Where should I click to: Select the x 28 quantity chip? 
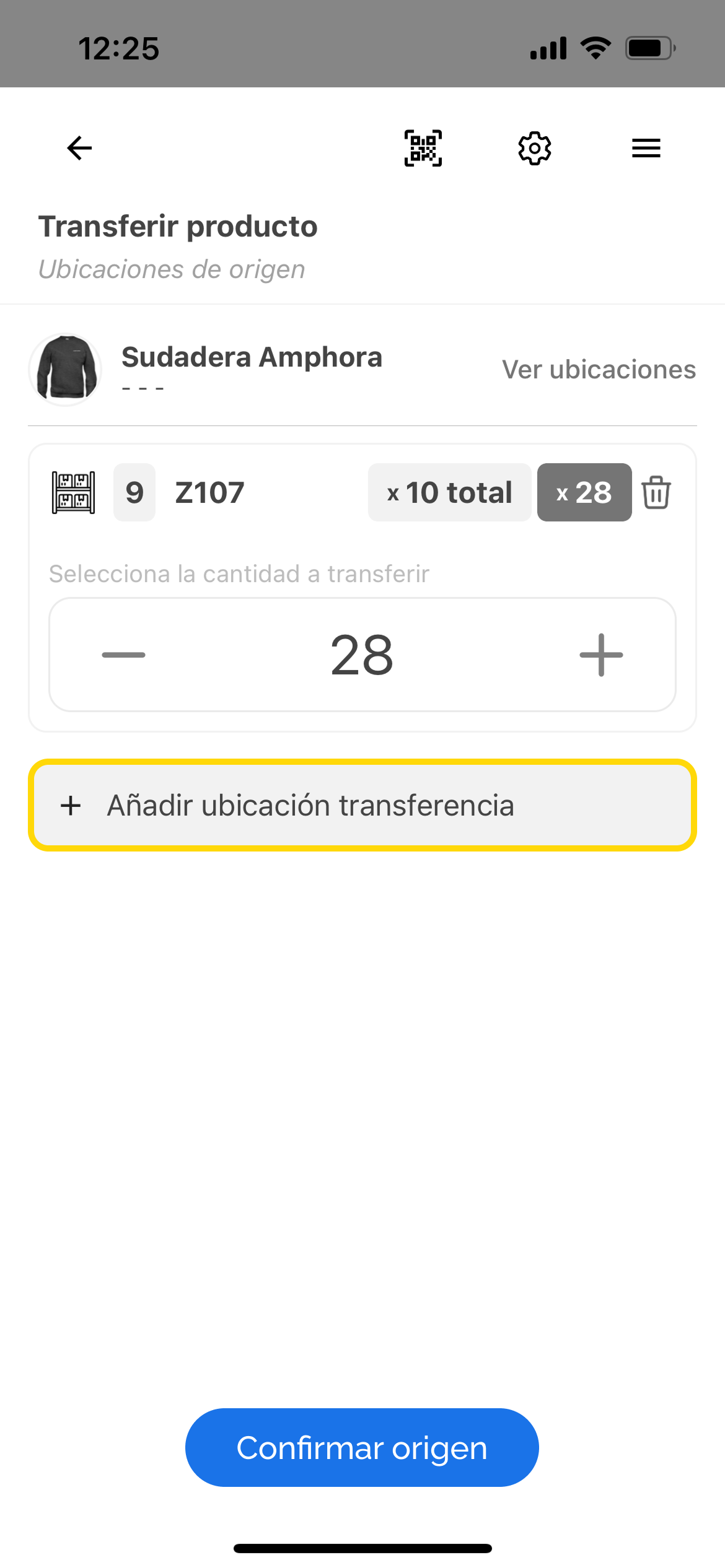tap(584, 492)
